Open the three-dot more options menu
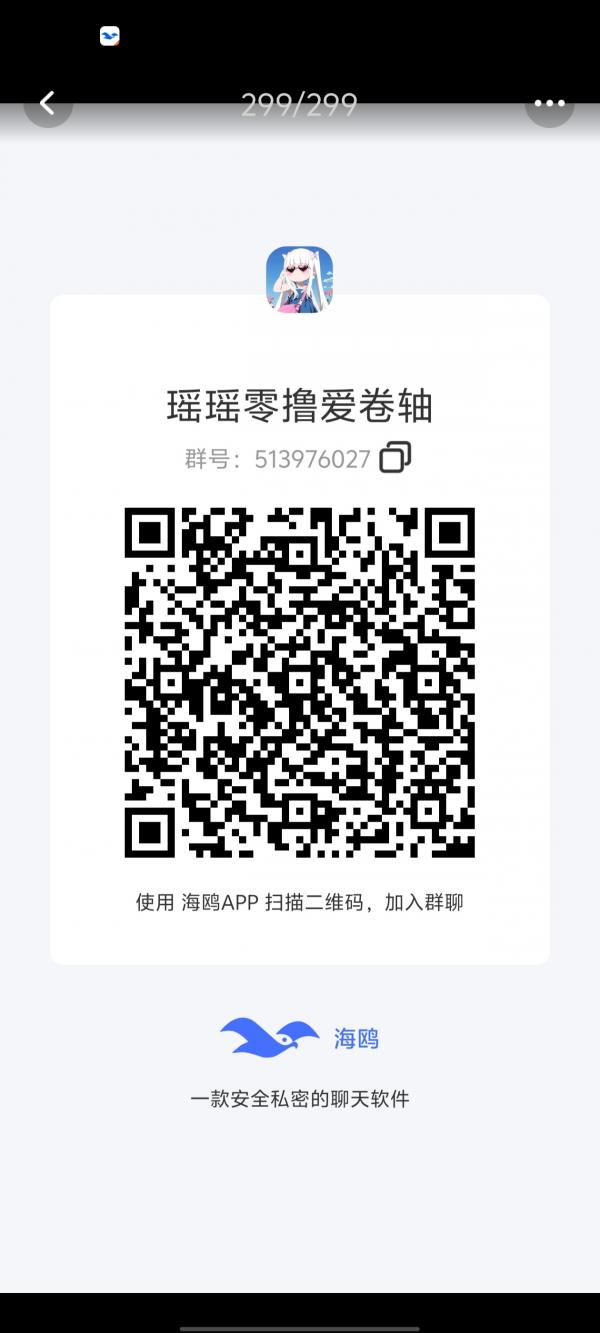 549,103
